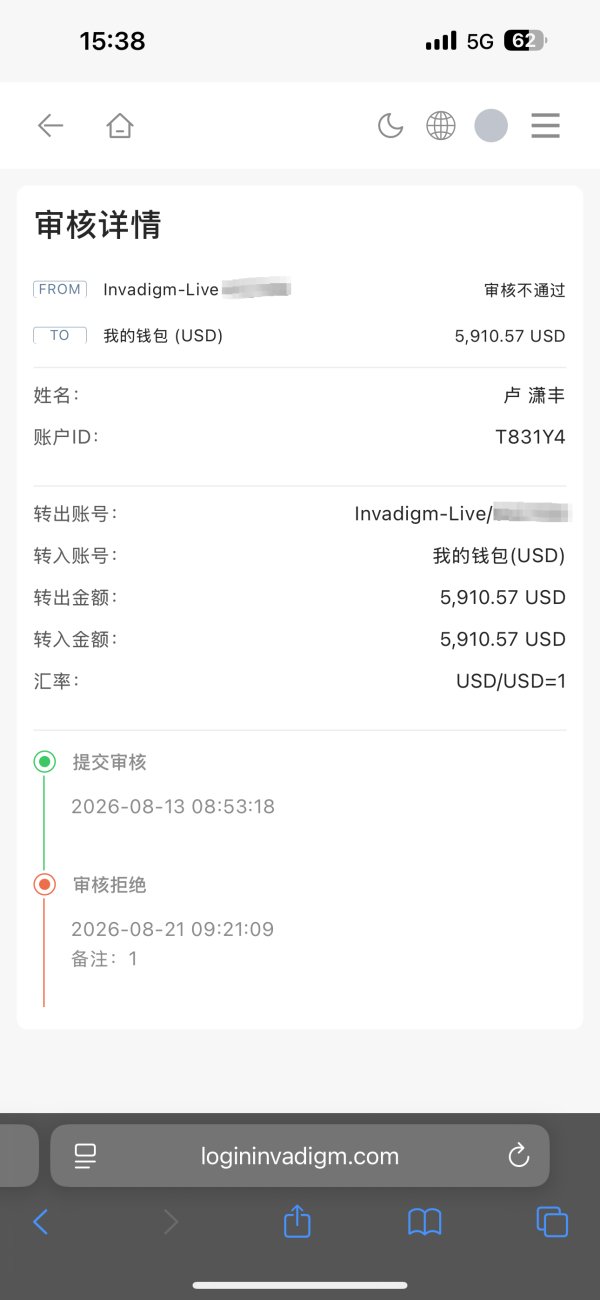Screen dimensions: 600x1300
Task: Open the language globe selector
Action: pyautogui.click(x=441, y=125)
